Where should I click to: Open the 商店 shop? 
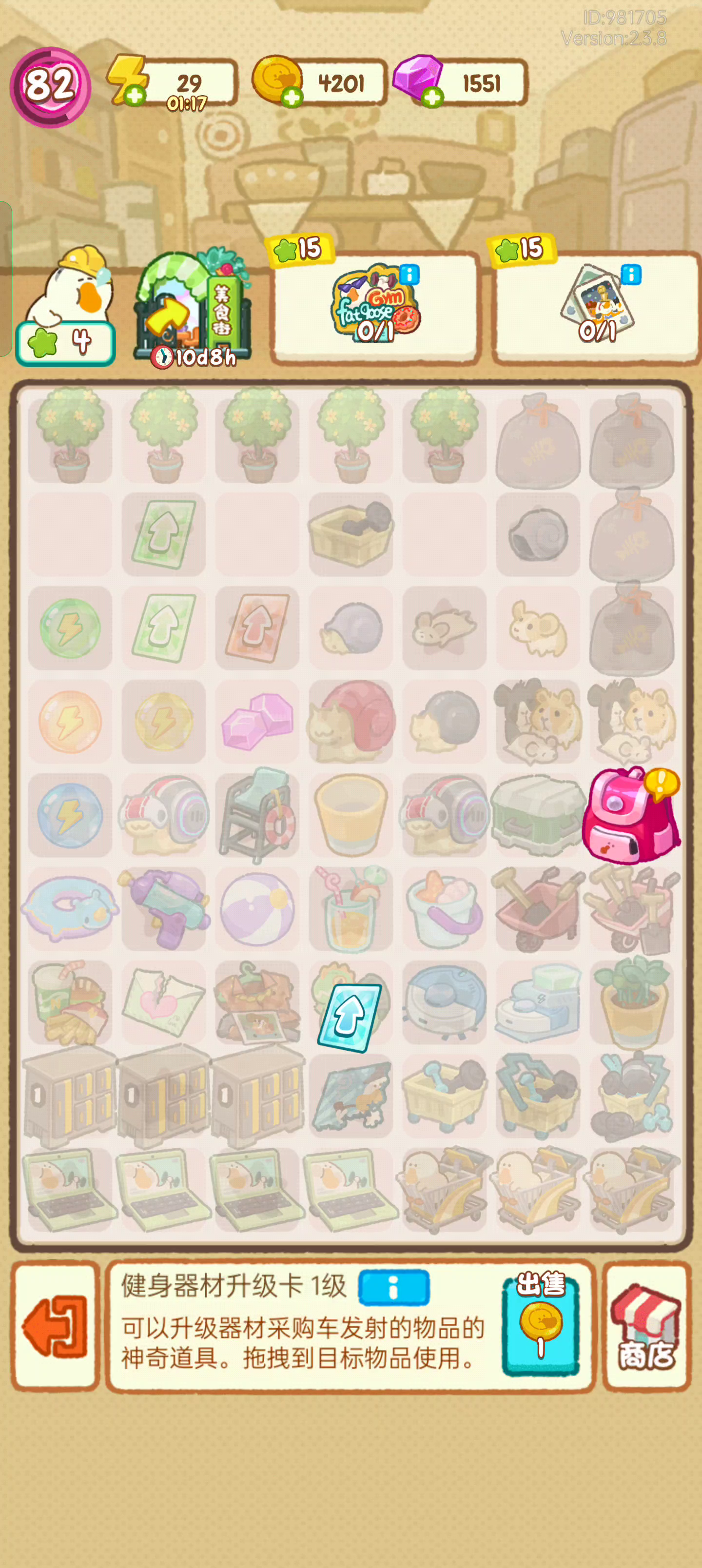point(646,1326)
